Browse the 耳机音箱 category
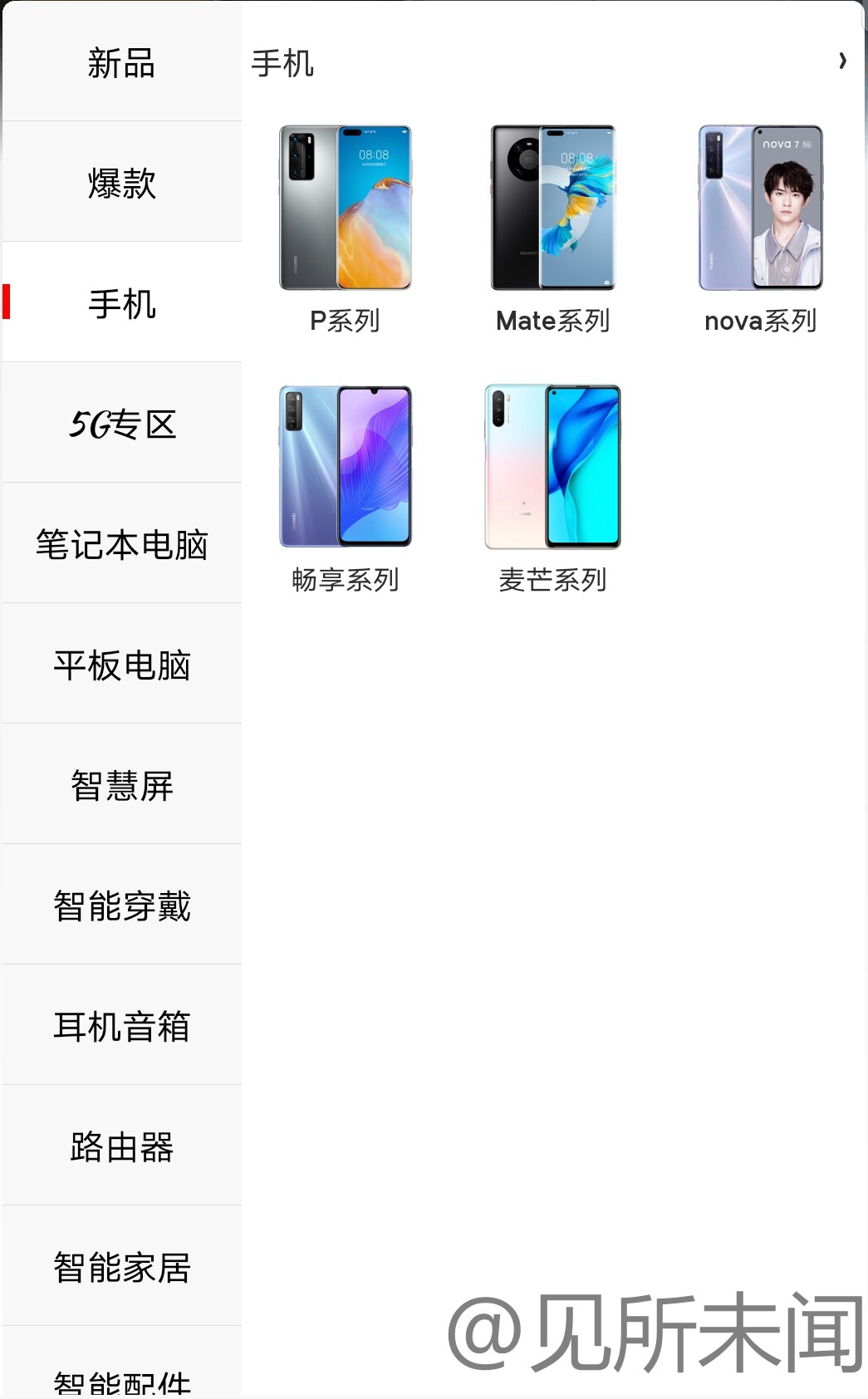The width and height of the screenshot is (868, 1399). point(121,1028)
